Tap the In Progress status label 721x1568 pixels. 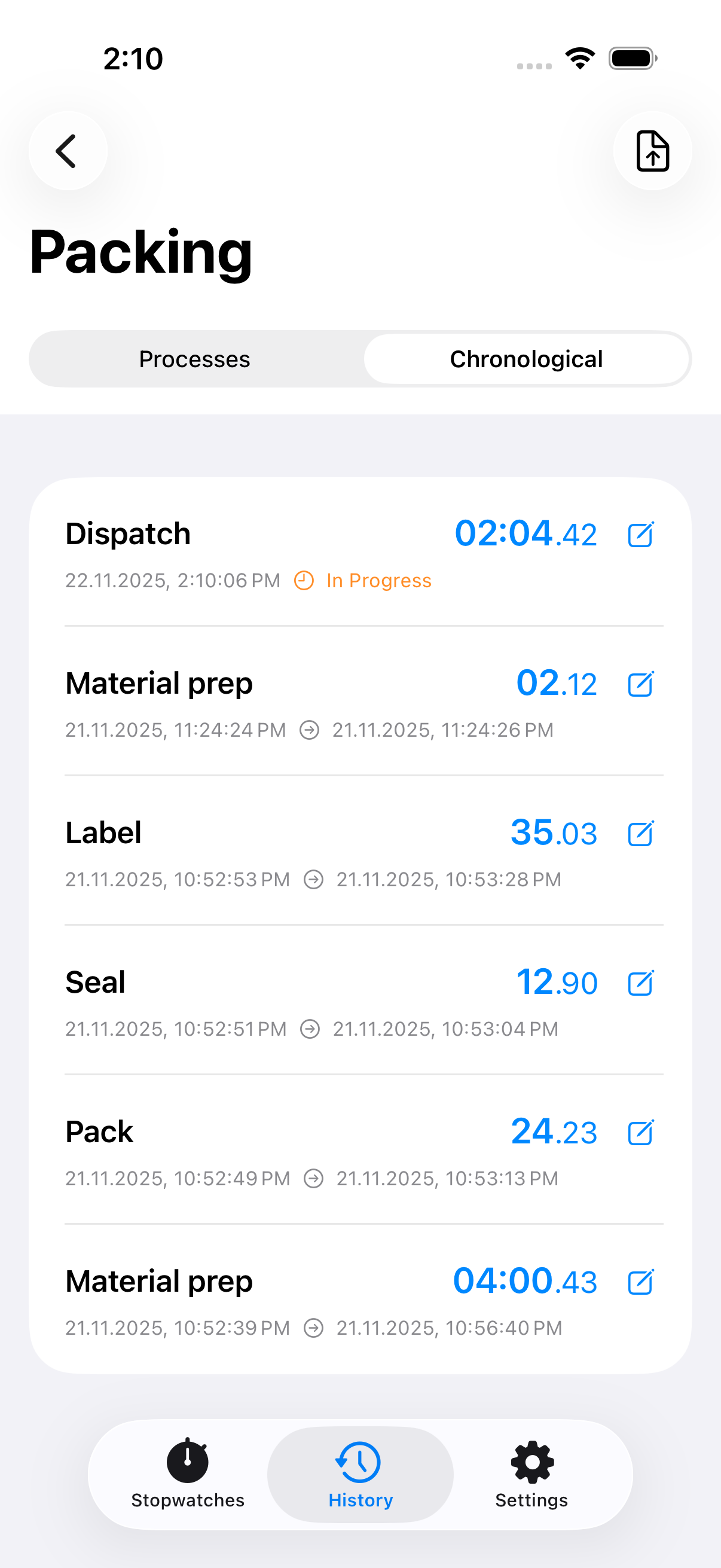click(378, 580)
